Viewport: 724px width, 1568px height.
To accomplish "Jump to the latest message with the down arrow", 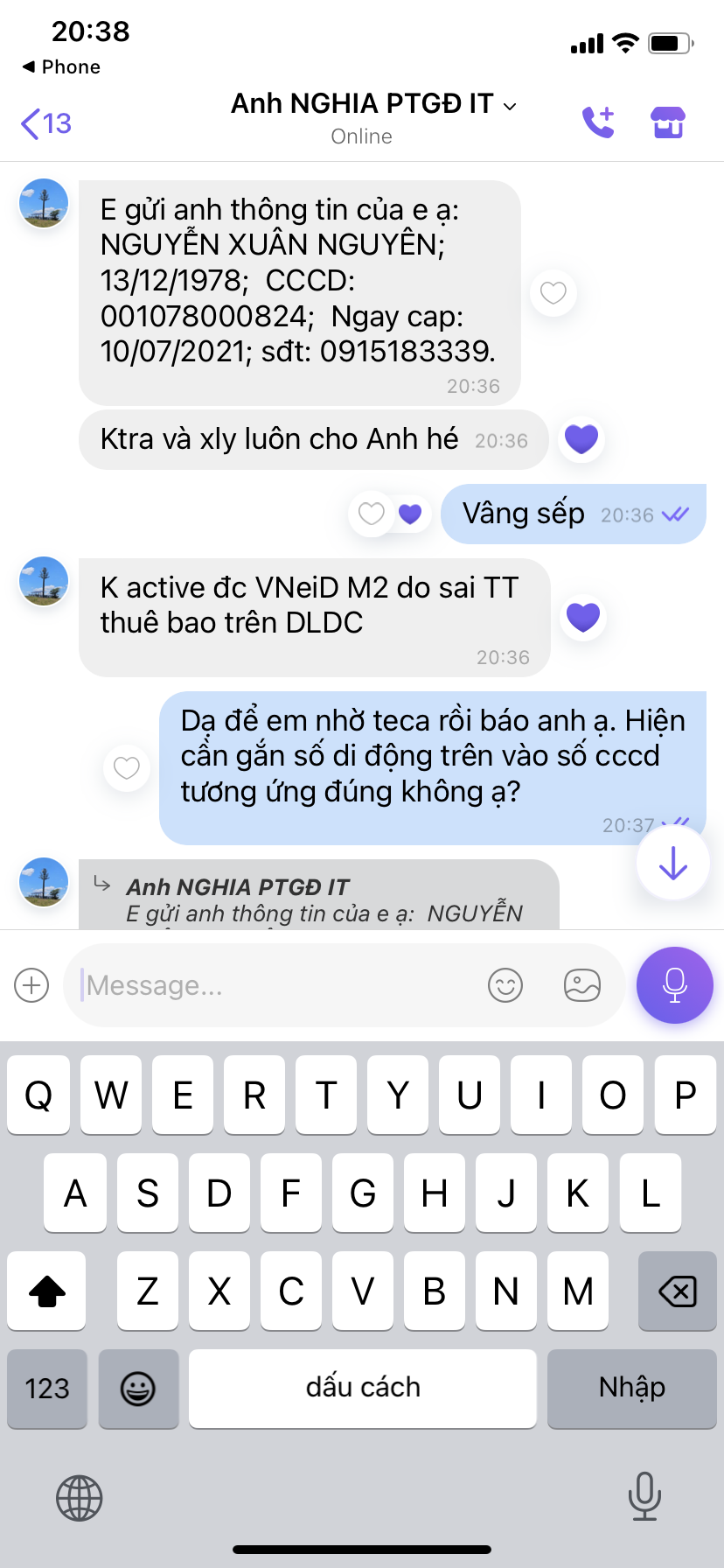I will (672, 864).
